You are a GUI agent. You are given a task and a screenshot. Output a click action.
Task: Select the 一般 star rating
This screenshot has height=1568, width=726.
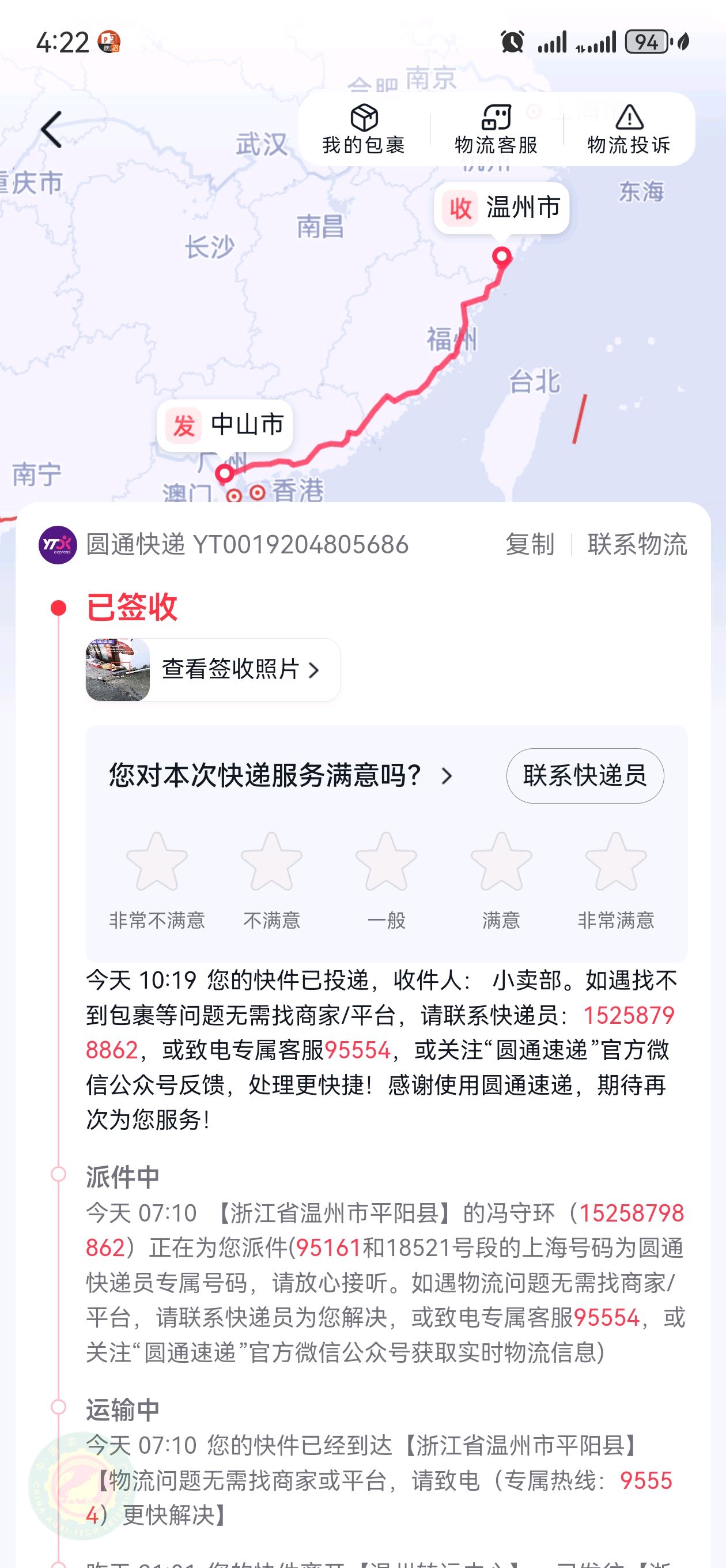(x=387, y=862)
